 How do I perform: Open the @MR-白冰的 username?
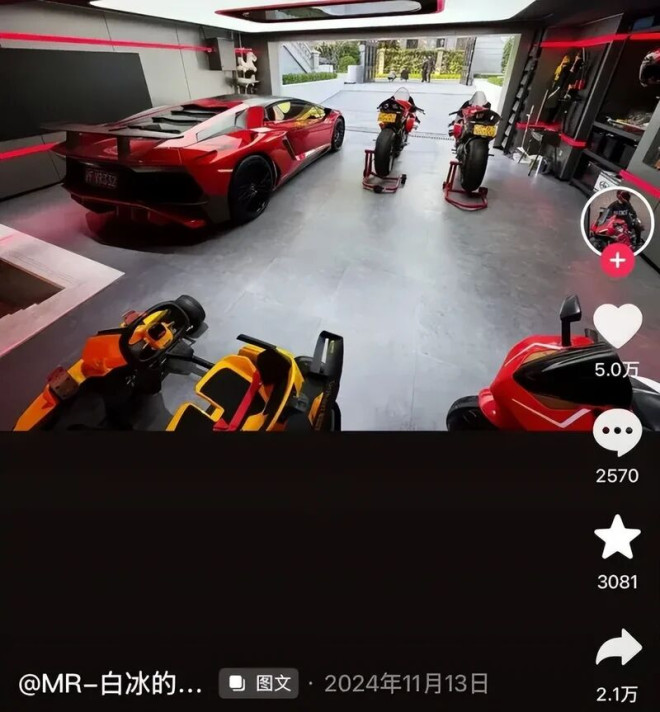pos(110,684)
